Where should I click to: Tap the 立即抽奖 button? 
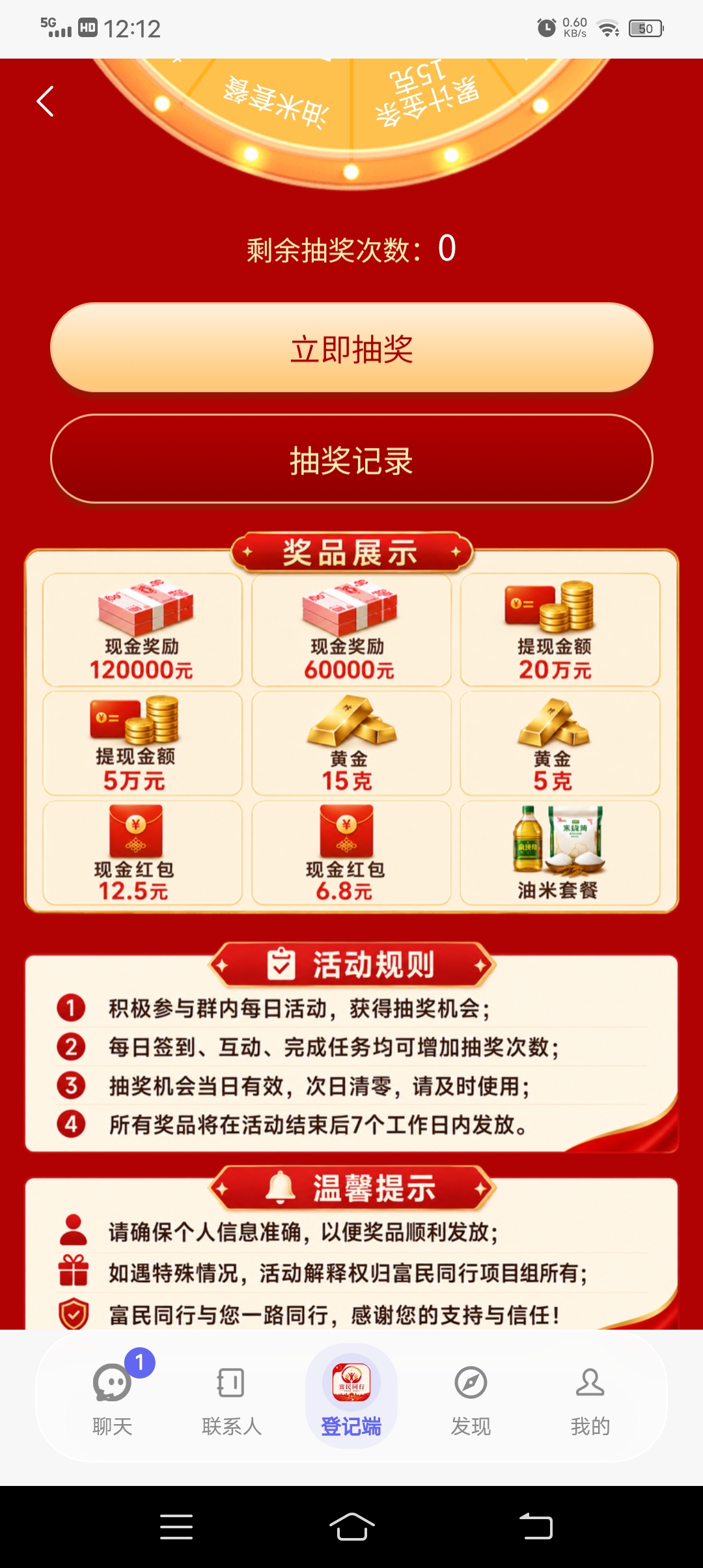pyautogui.click(x=351, y=348)
